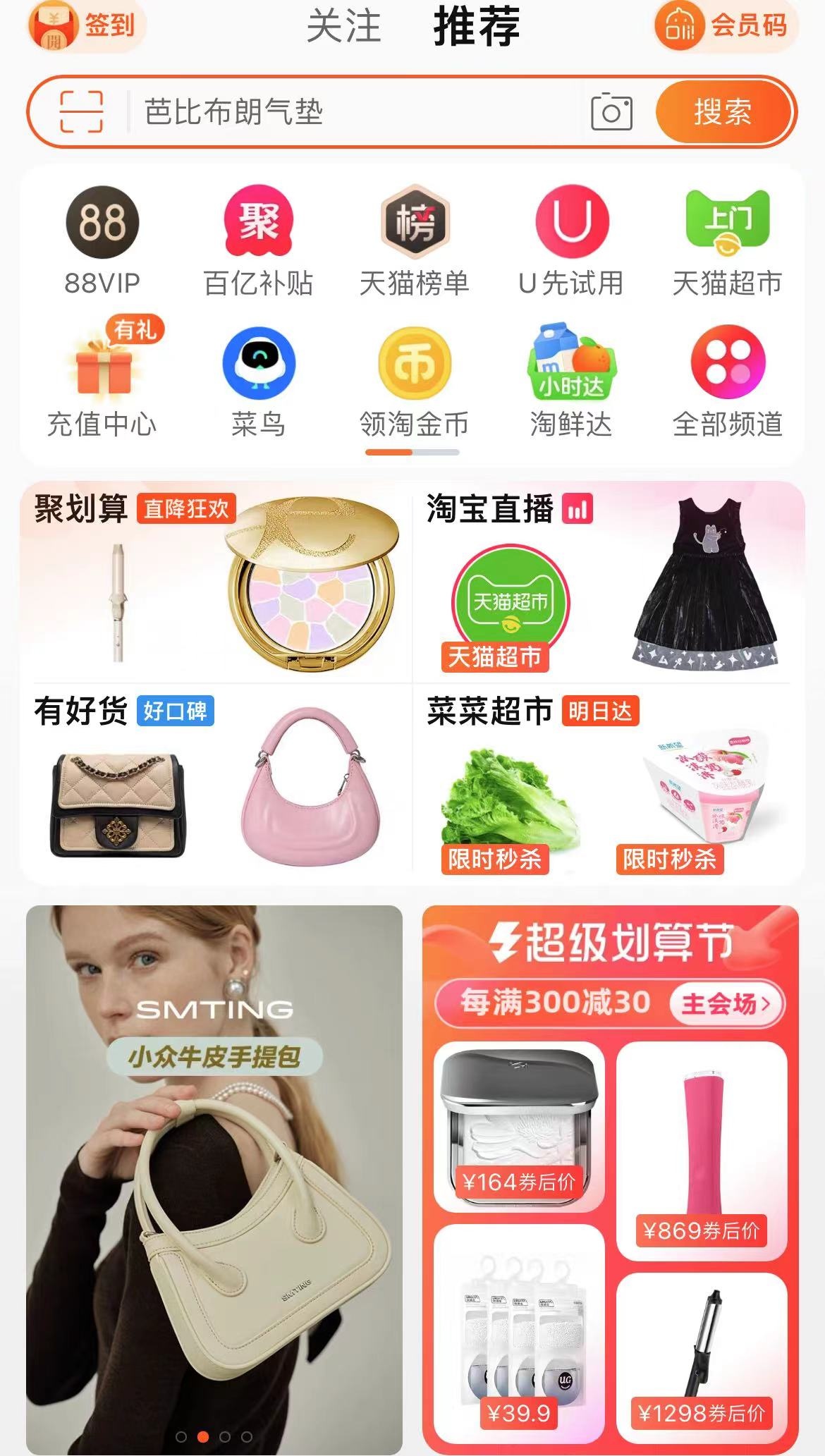Open U先试用 channel
The width and height of the screenshot is (825, 1456).
[x=570, y=241]
